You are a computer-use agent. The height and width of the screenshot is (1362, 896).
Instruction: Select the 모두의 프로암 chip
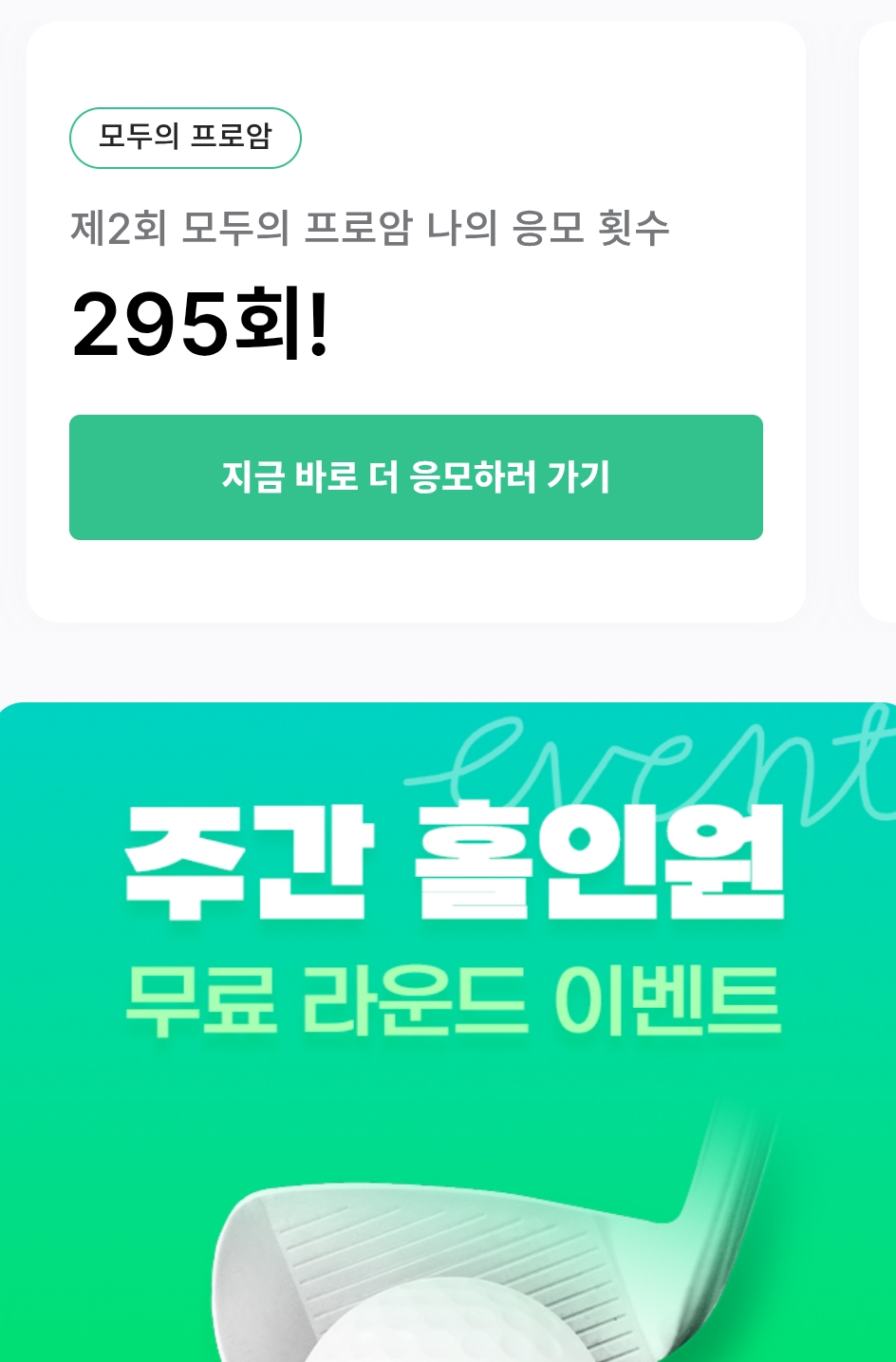185,139
